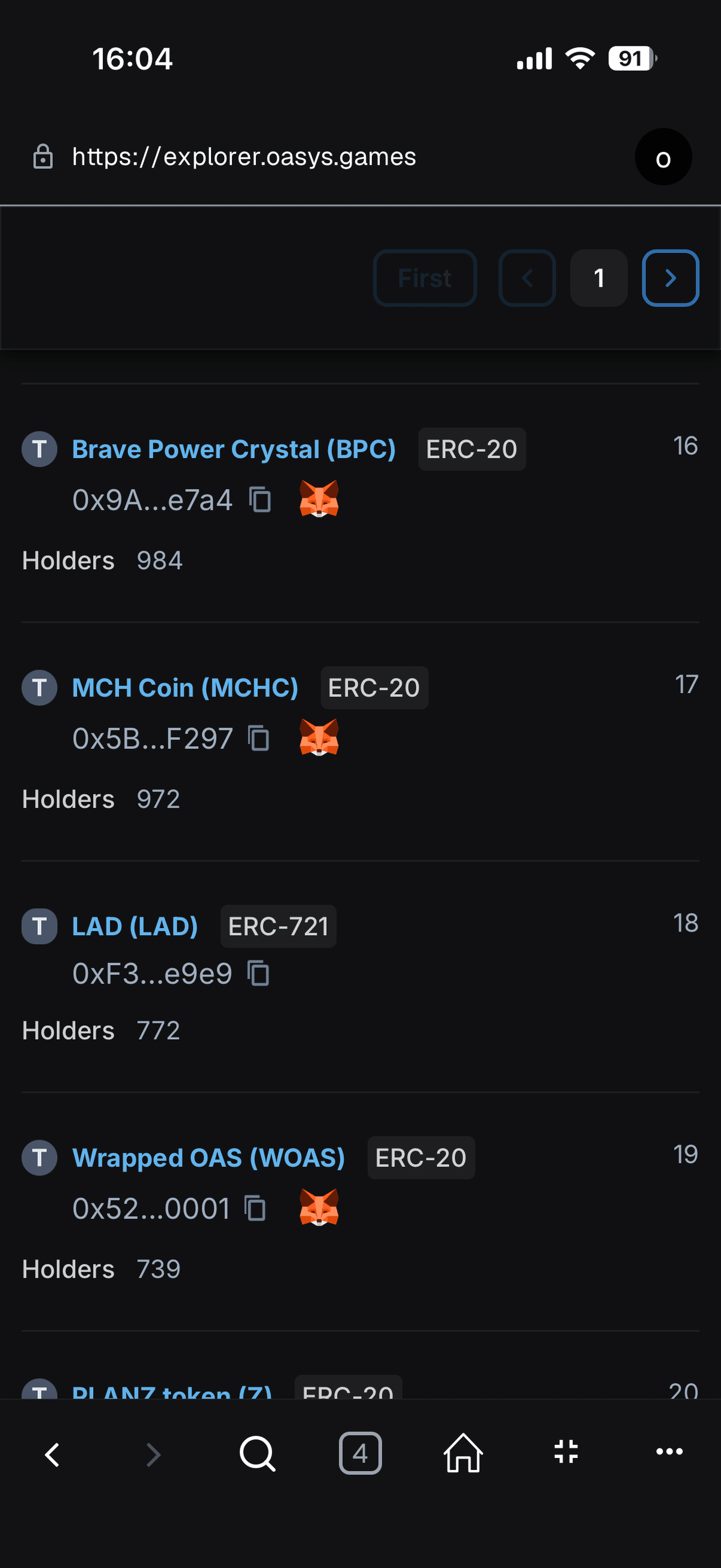Viewport: 721px width, 1568px height.
Task: Add MCH Coin to MetaMask
Action: pyautogui.click(x=319, y=738)
